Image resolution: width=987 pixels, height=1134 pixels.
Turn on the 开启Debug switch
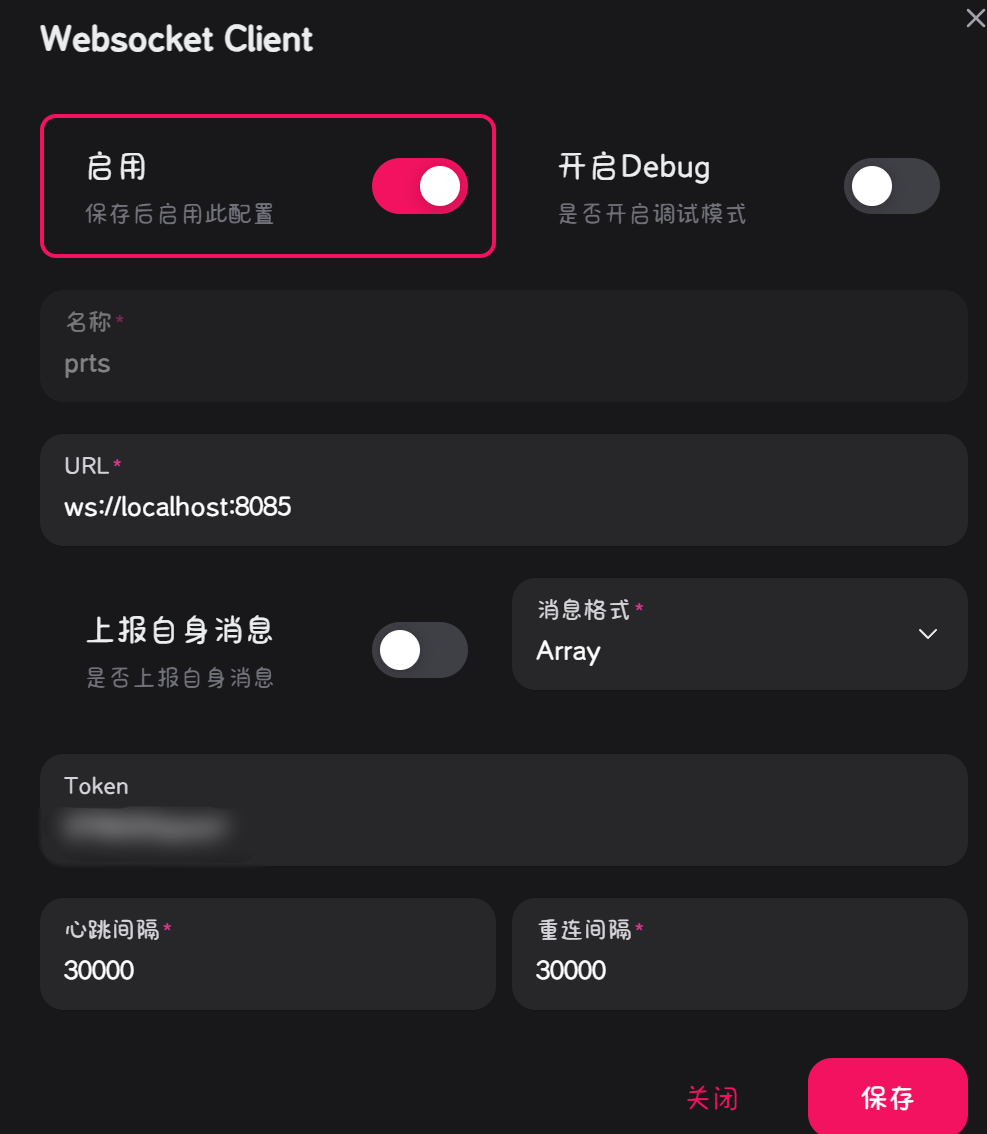coord(891,186)
